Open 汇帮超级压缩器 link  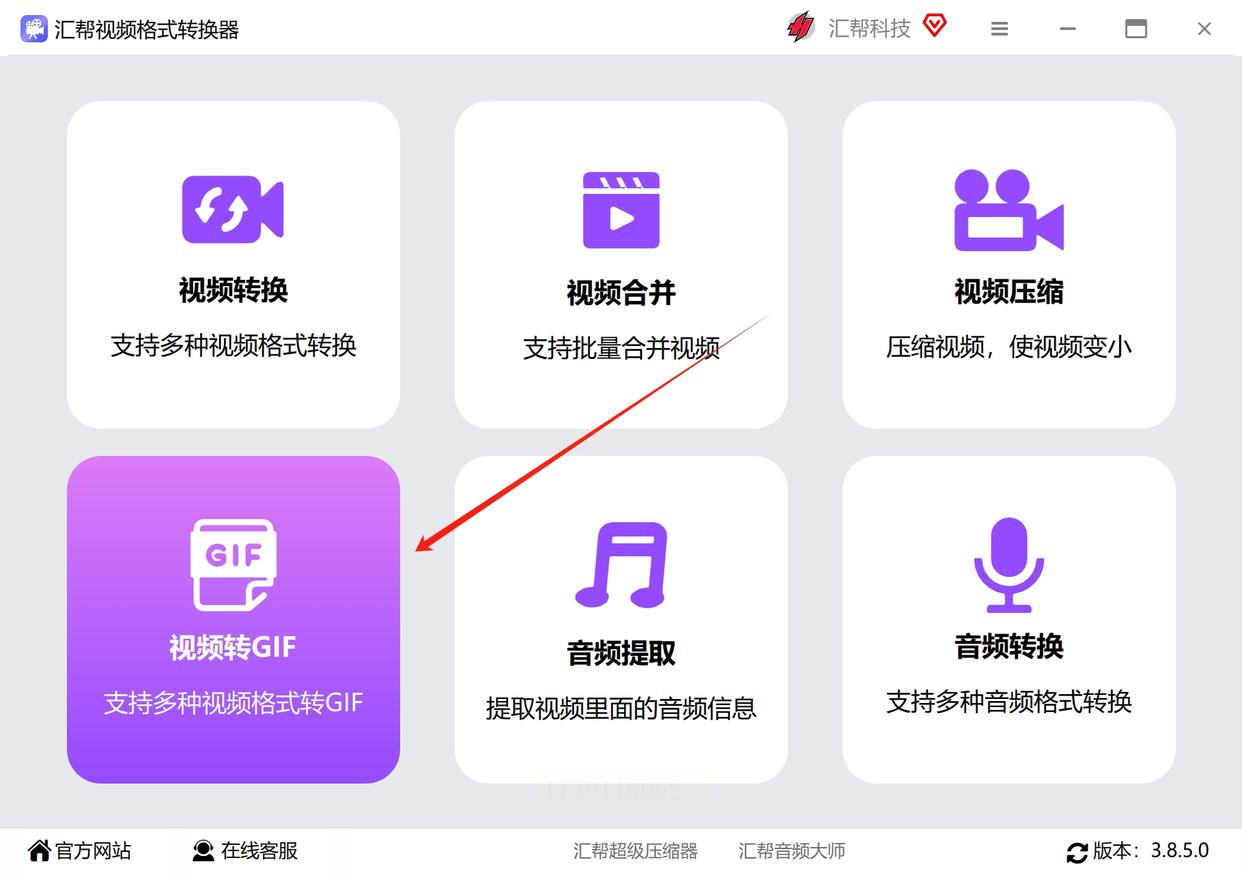[635, 851]
